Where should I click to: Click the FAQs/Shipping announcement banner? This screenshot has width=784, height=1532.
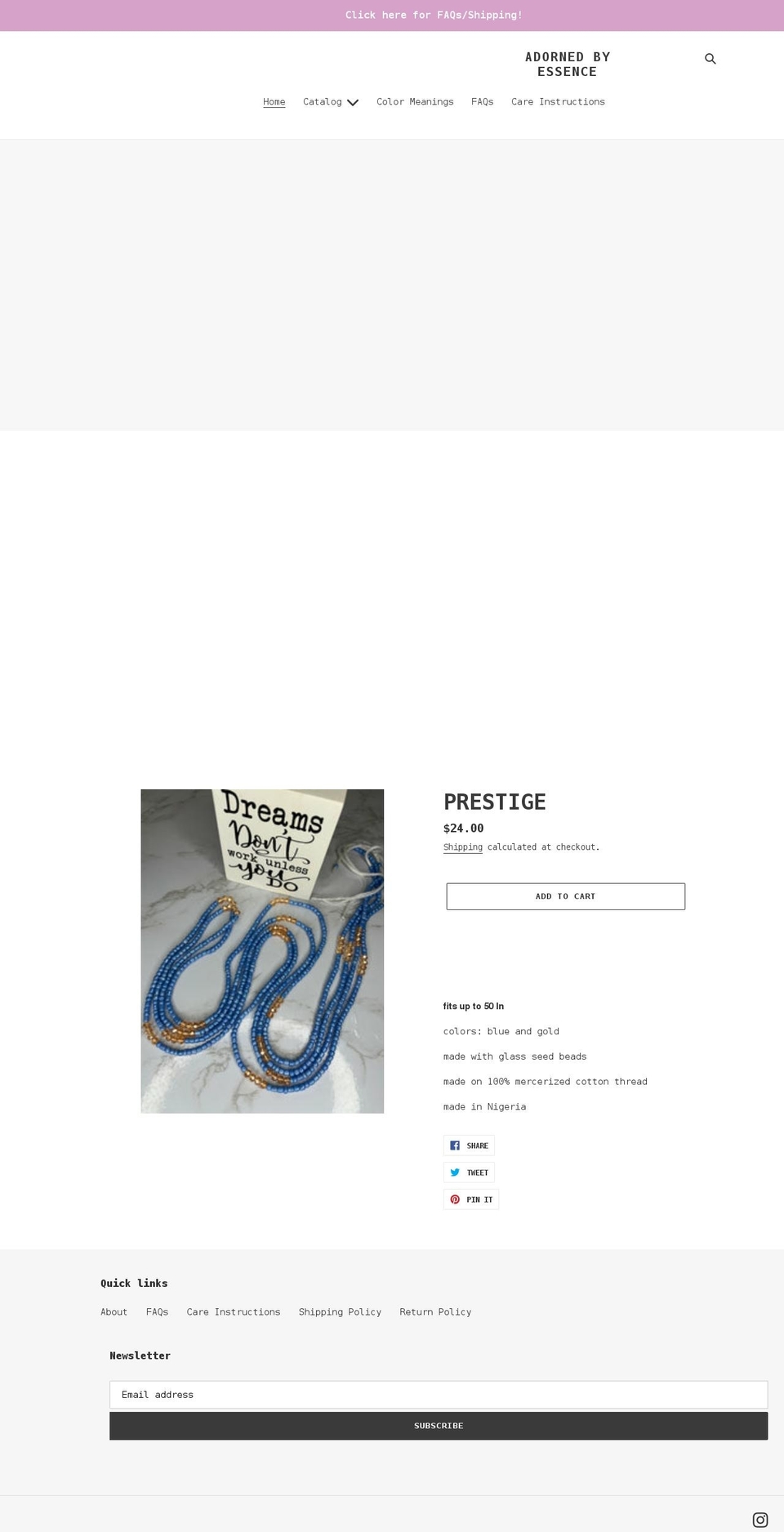pyautogui.click(x=434, y=15)
